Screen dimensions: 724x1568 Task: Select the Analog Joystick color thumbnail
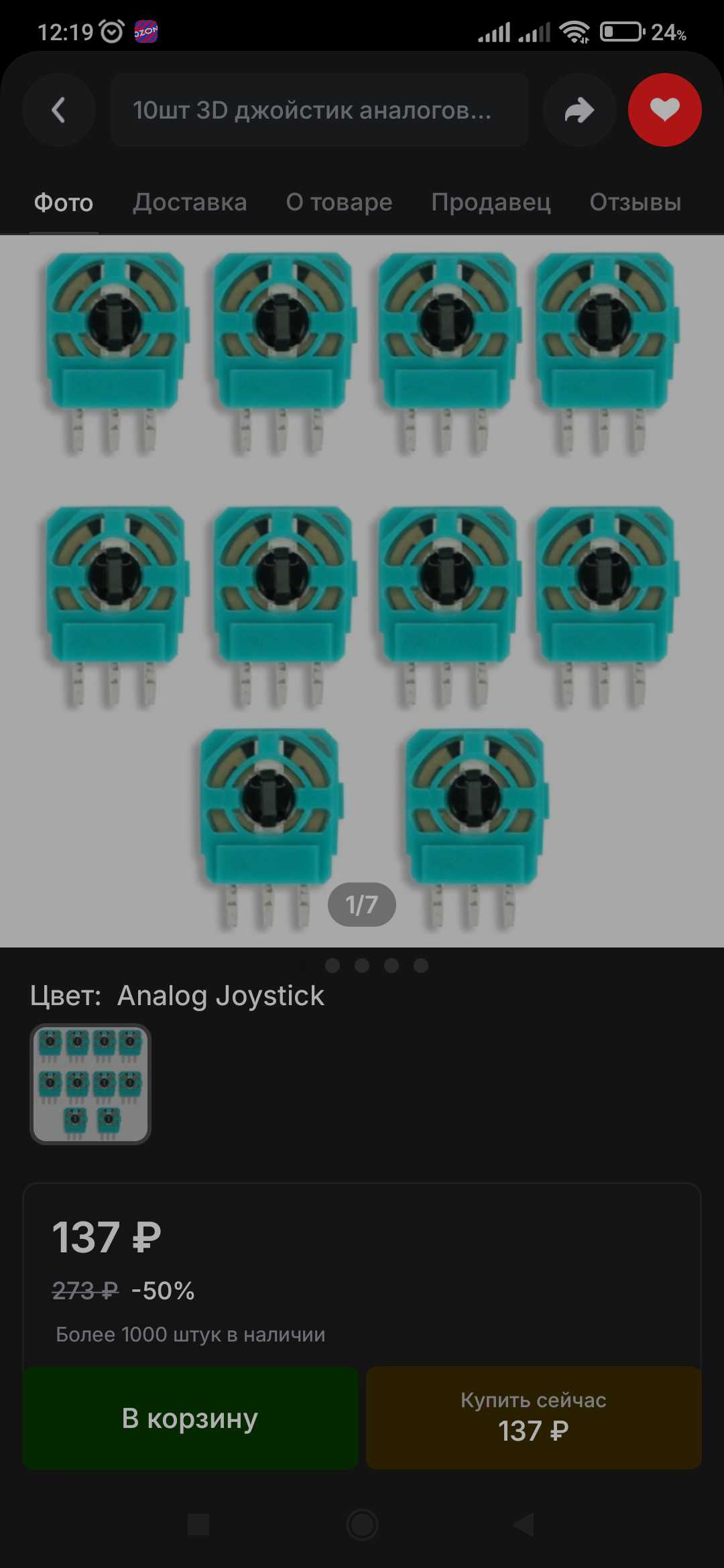click(x=90, y=1084)
